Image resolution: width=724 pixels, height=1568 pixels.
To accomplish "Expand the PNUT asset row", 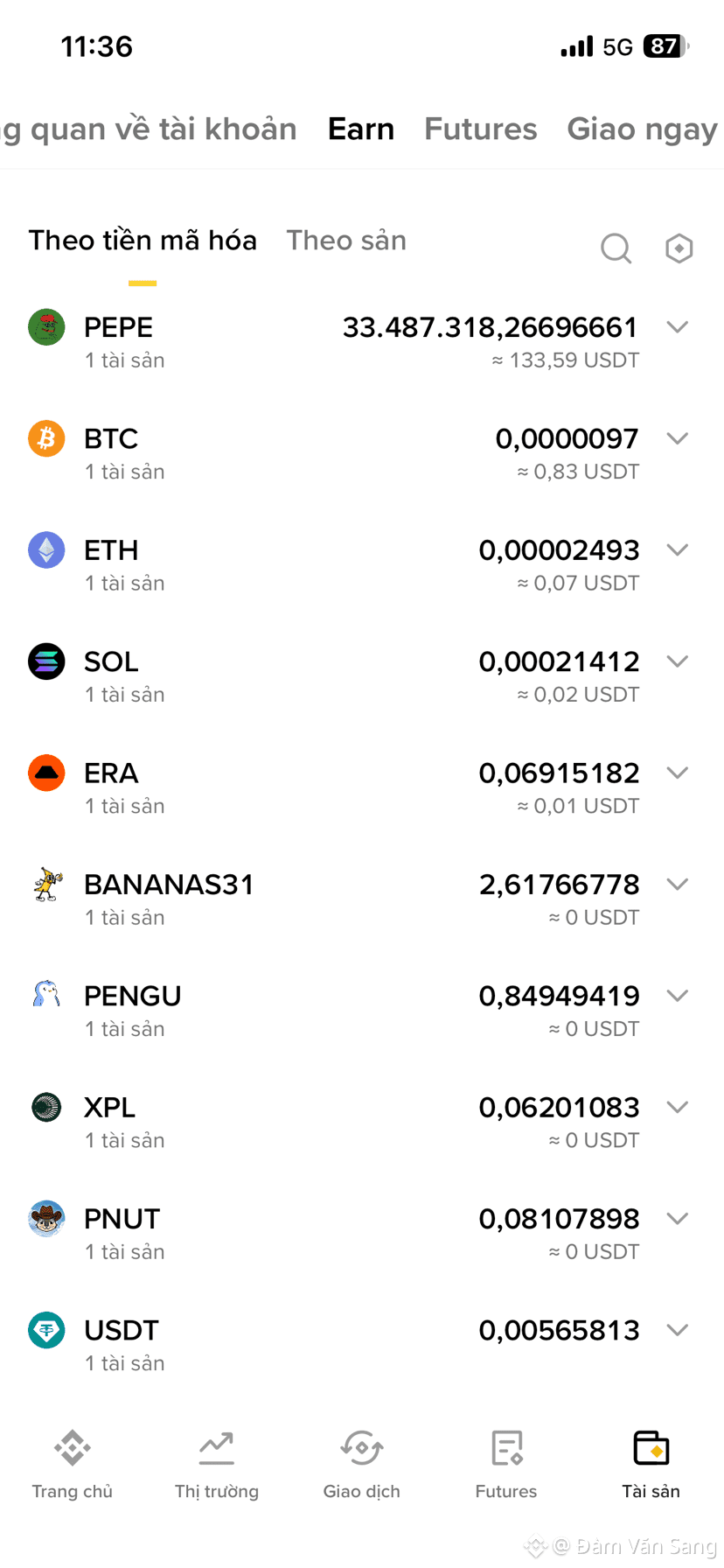I will (x=677, y=1218).
